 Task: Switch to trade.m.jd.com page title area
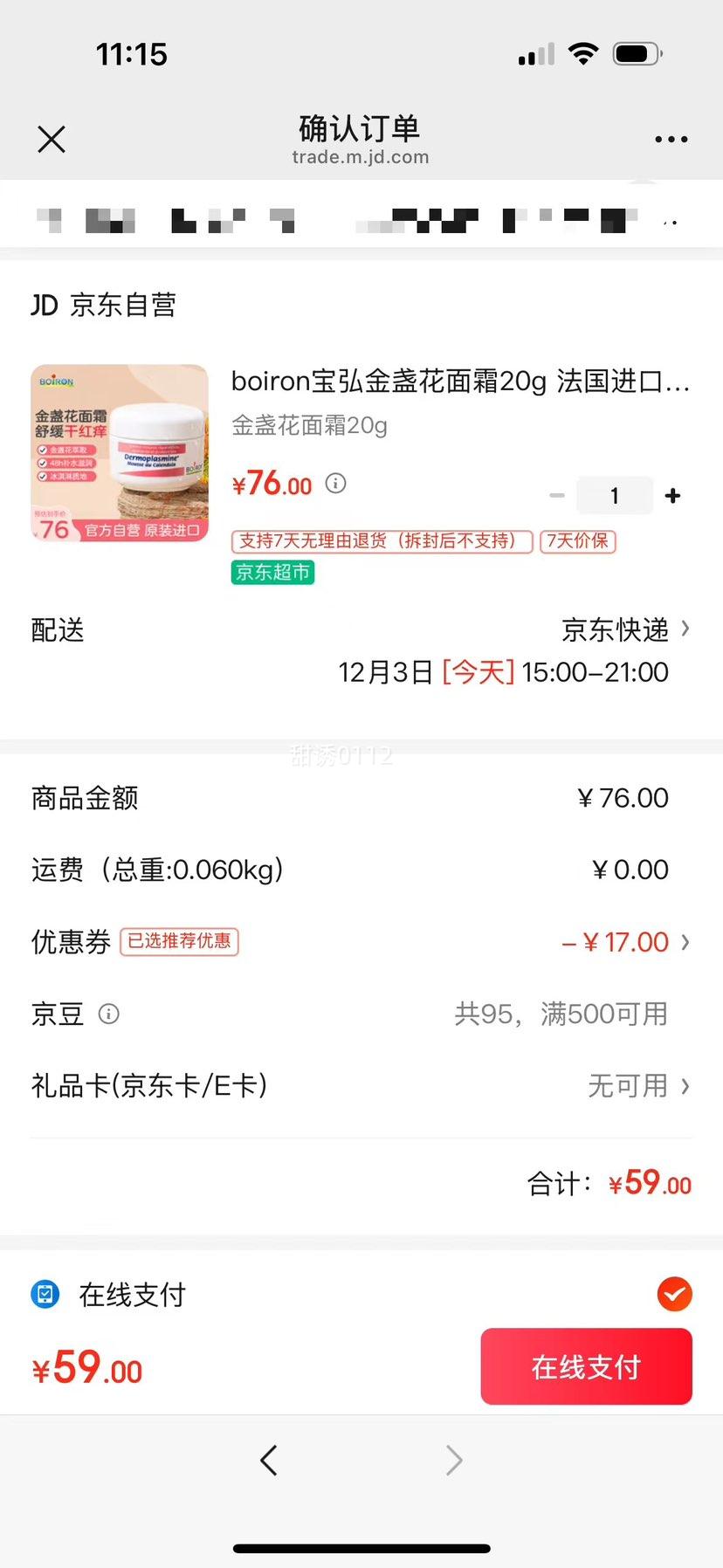(x=361, y=157)
